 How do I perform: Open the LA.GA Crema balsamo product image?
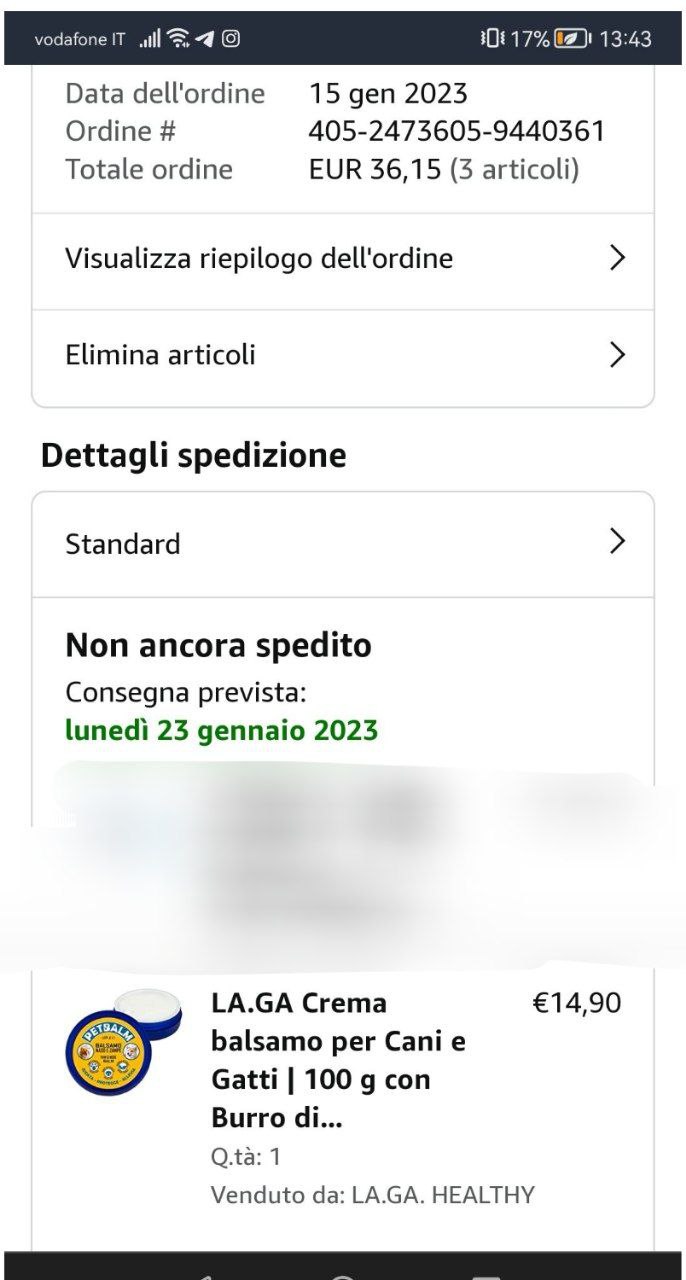124,1043
